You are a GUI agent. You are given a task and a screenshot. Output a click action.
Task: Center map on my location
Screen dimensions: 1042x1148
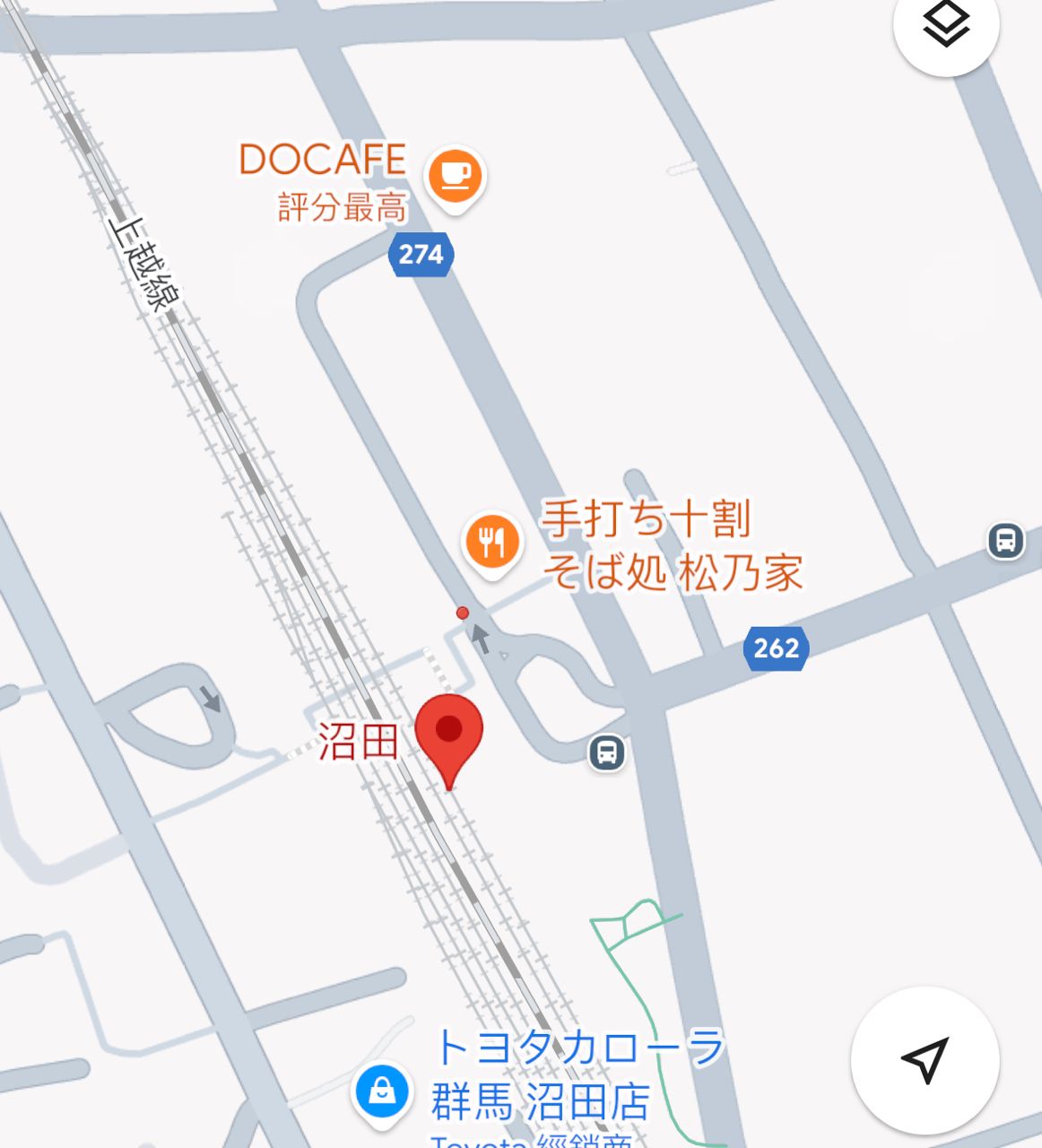point(925,1060)
